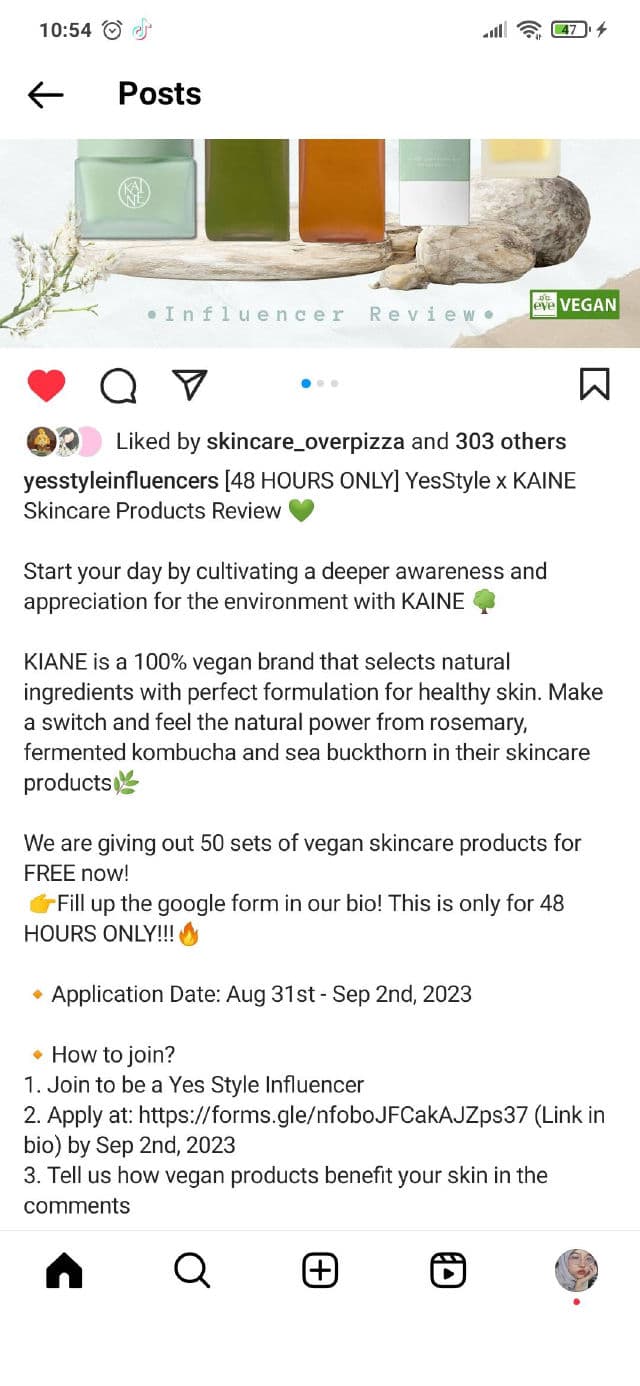Open the comments on this post
Viewport: 640px width, 1386px height.
pyautogui.click(x=118, y=385)
